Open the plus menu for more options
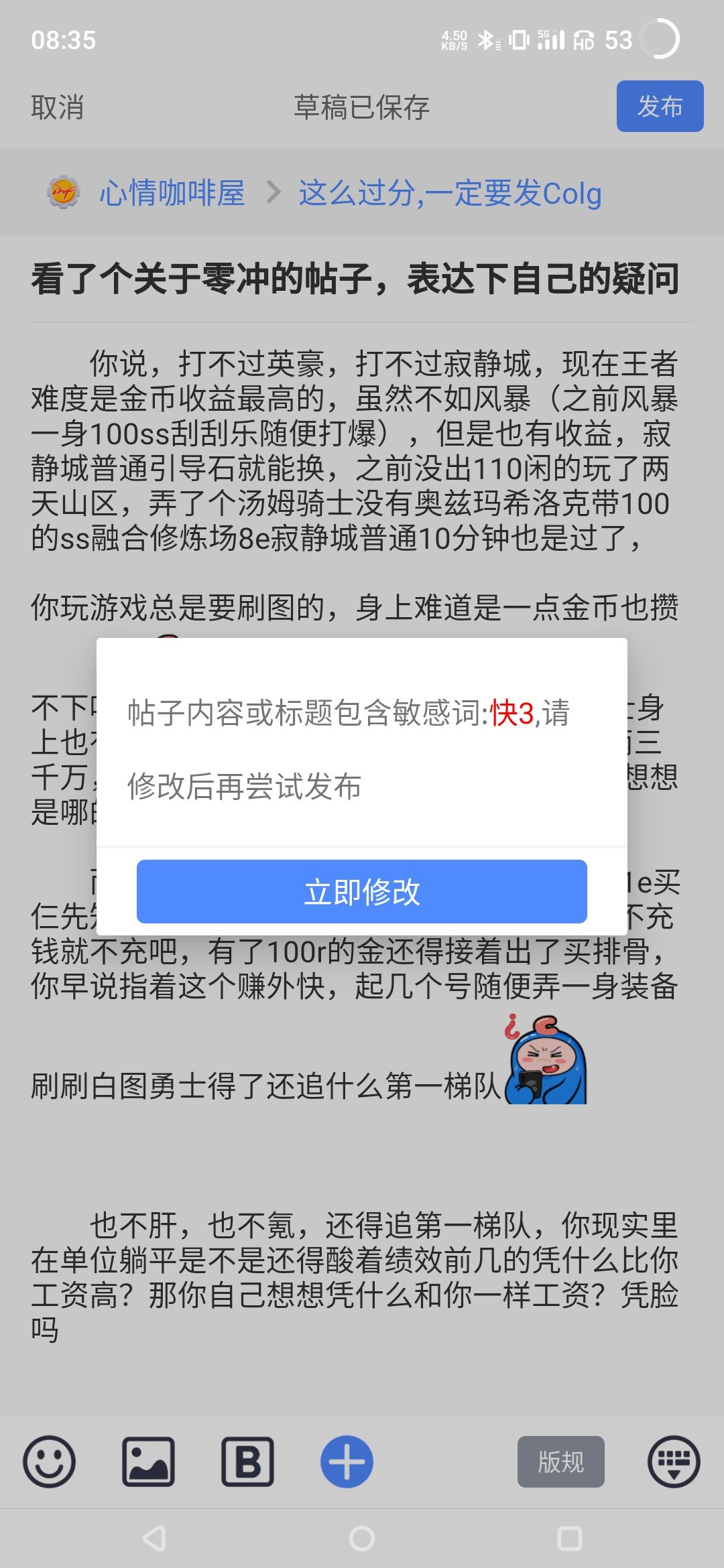This screenshot has width=724, height=1568. [x=347, y=1461]
